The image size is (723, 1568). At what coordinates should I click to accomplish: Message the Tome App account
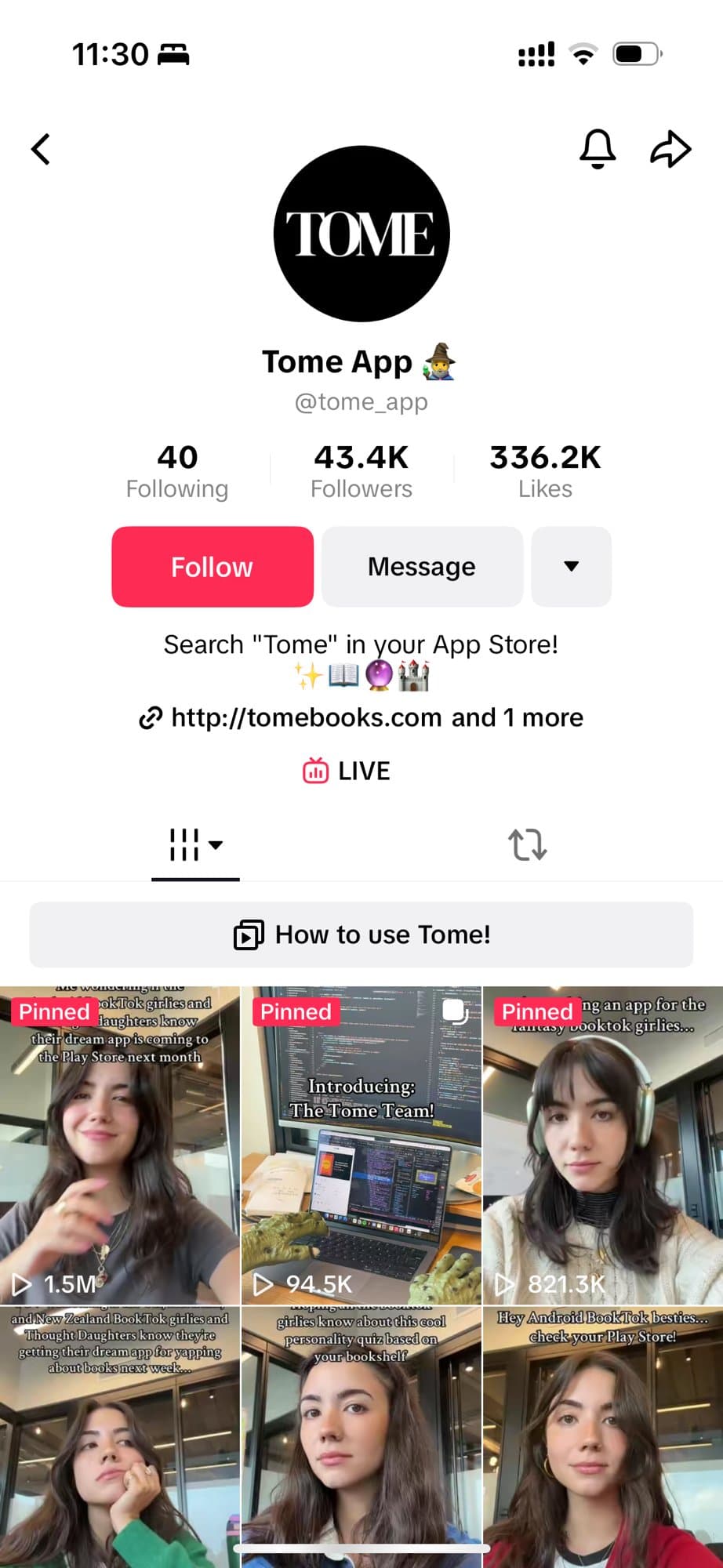click(x=422, y=567)
